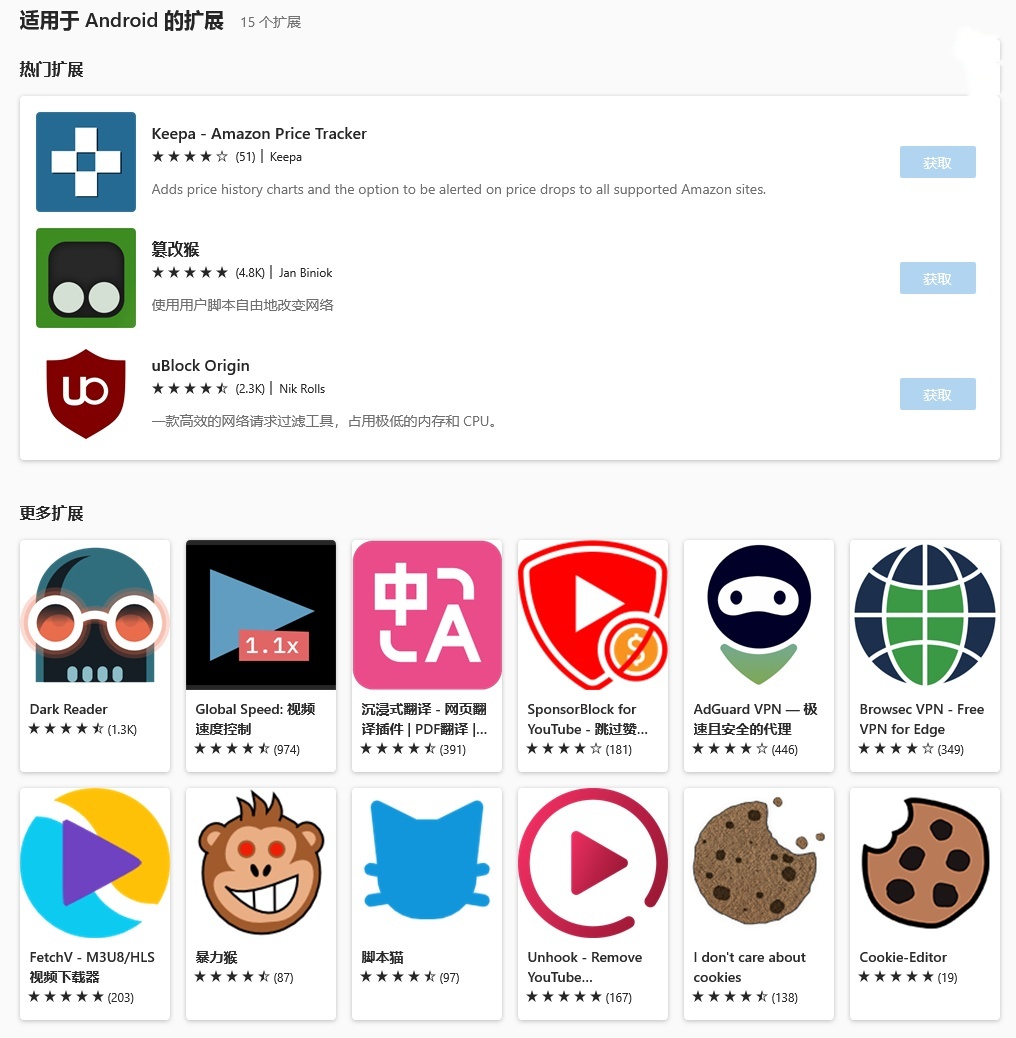Image resolution: width=1016 pixels, height=1038 pixels.
Task: Open the 脚本猫 extension card
Action: (x=427, y=903)
